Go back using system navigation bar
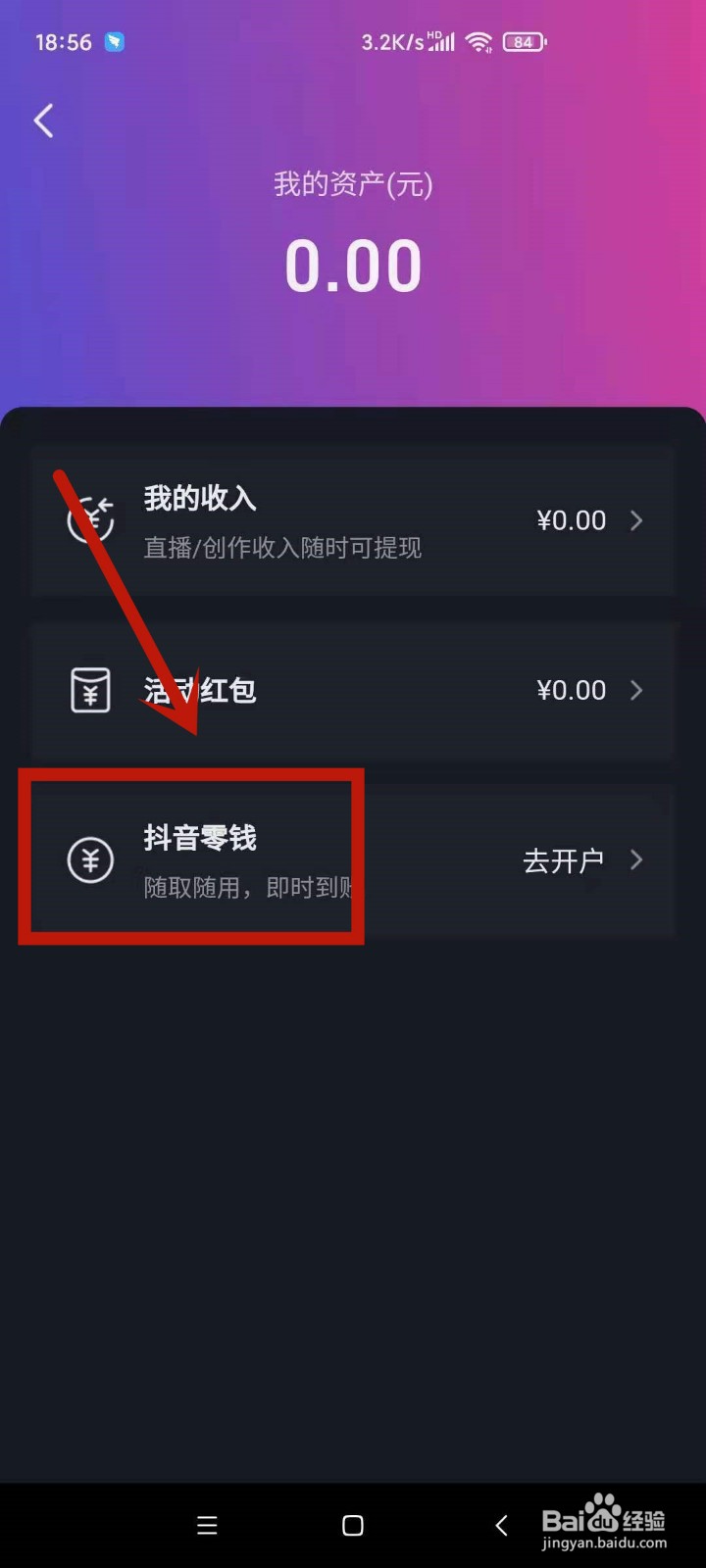Viewport: 706px width, 1568px height. (501, 1525)
